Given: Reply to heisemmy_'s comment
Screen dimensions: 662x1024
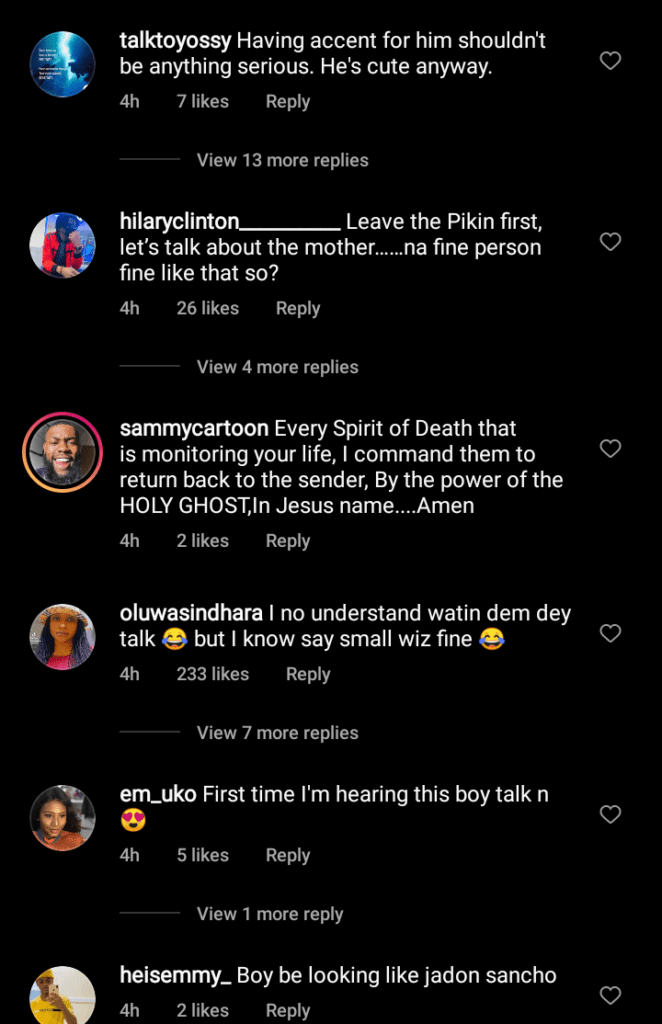Looking at the screenshot, I should click(x=287, y=1012).
